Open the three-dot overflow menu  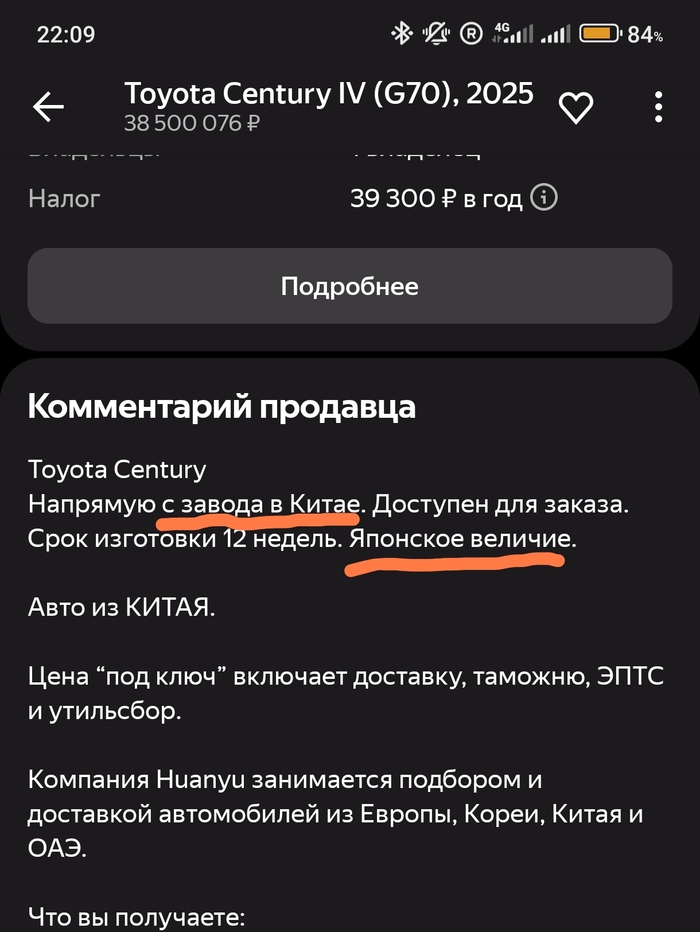coord(658,107)
